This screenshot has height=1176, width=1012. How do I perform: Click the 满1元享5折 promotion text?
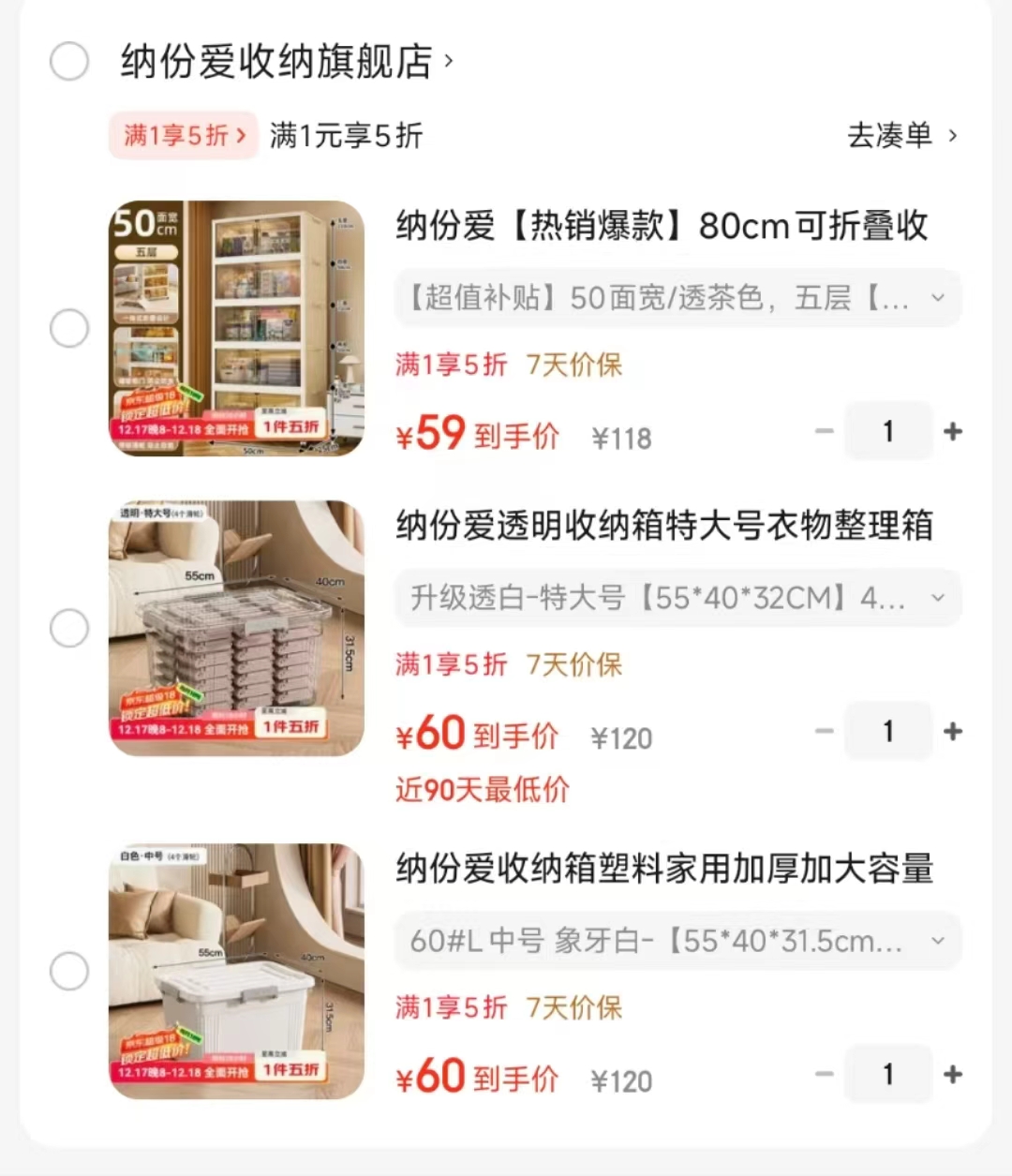[x=344, y=136]
